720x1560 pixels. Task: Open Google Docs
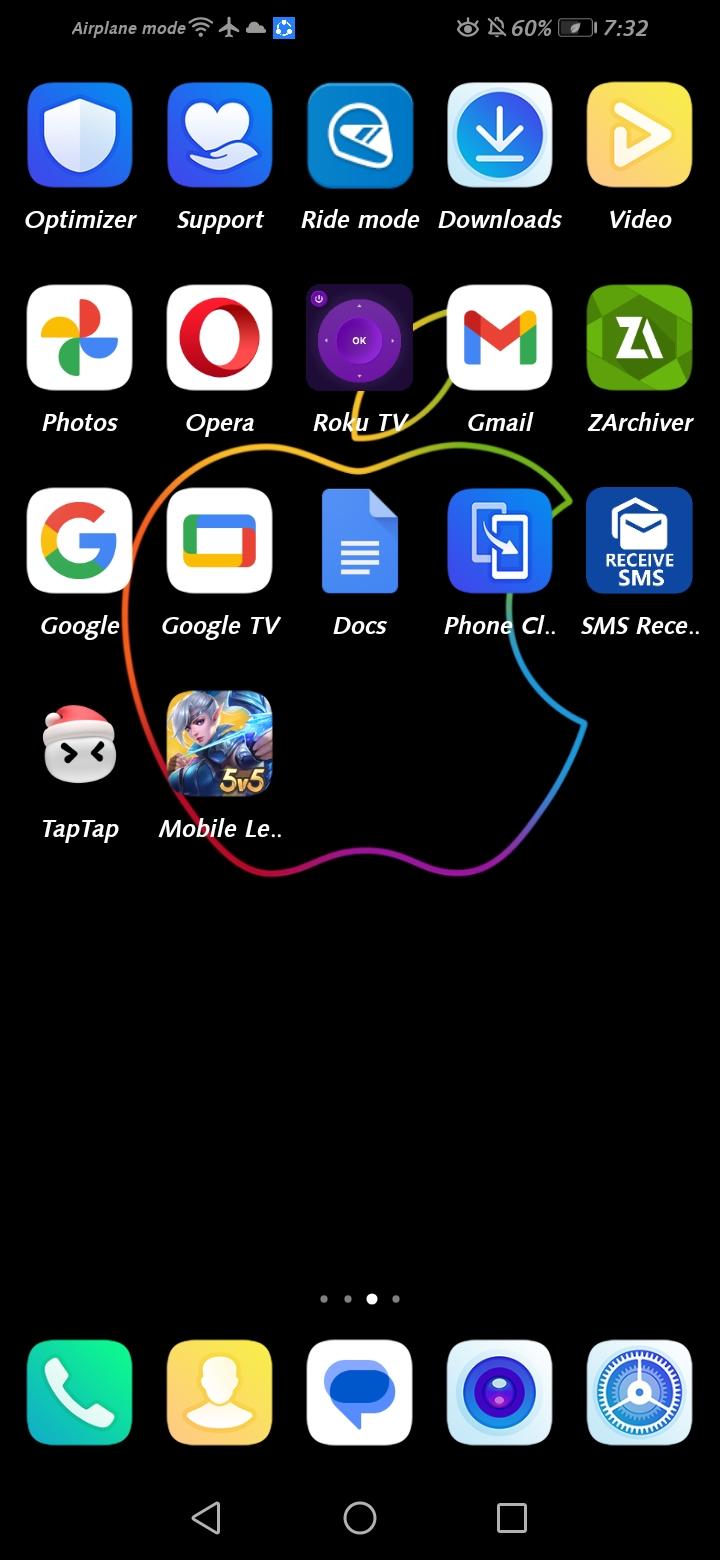tap(360, 540)
